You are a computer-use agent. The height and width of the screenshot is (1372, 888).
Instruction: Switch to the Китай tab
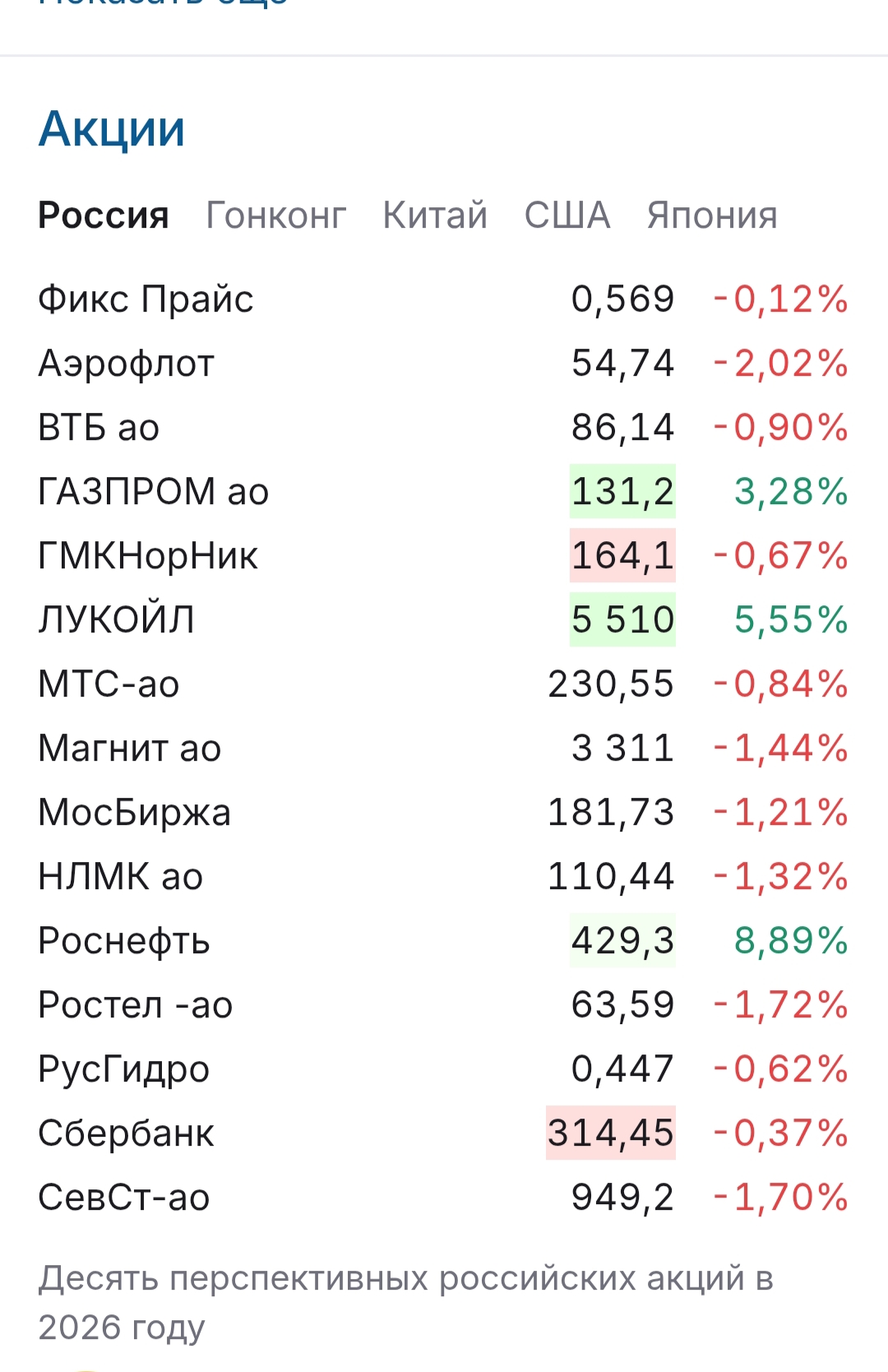435,216
